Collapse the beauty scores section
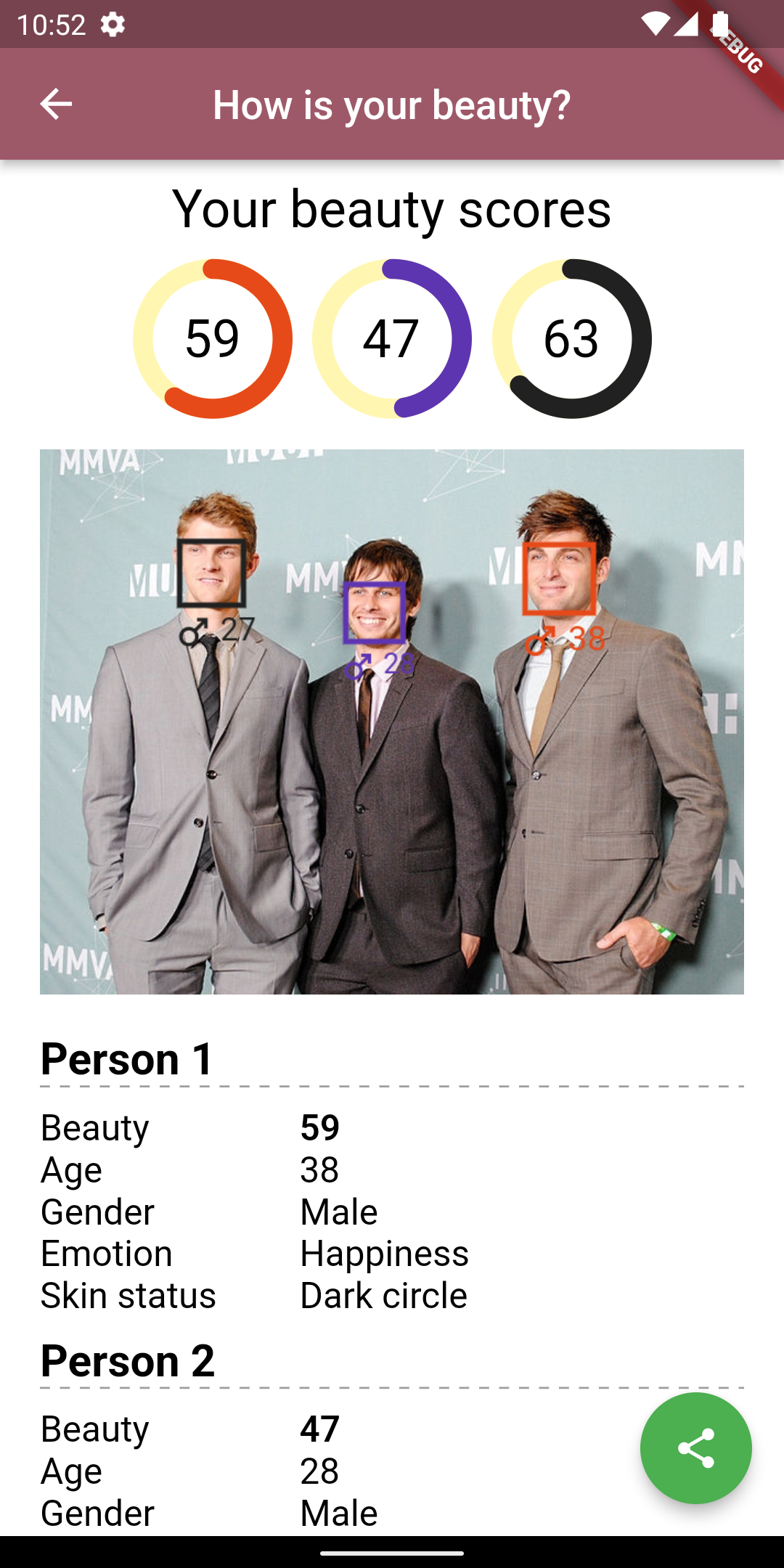The height and width of the screenshot is (1568, 784). pyautogui.click(x=392, y=211)
